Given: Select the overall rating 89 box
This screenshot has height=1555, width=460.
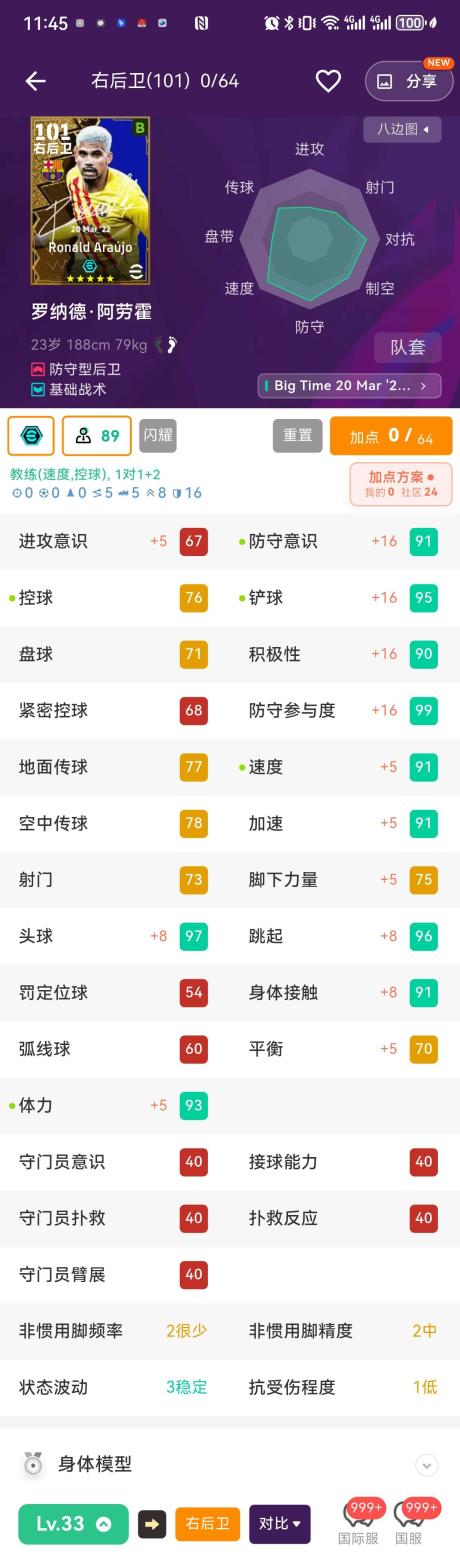Looking at the screenshot, I should pyautogui.click(x=97, y=436).
